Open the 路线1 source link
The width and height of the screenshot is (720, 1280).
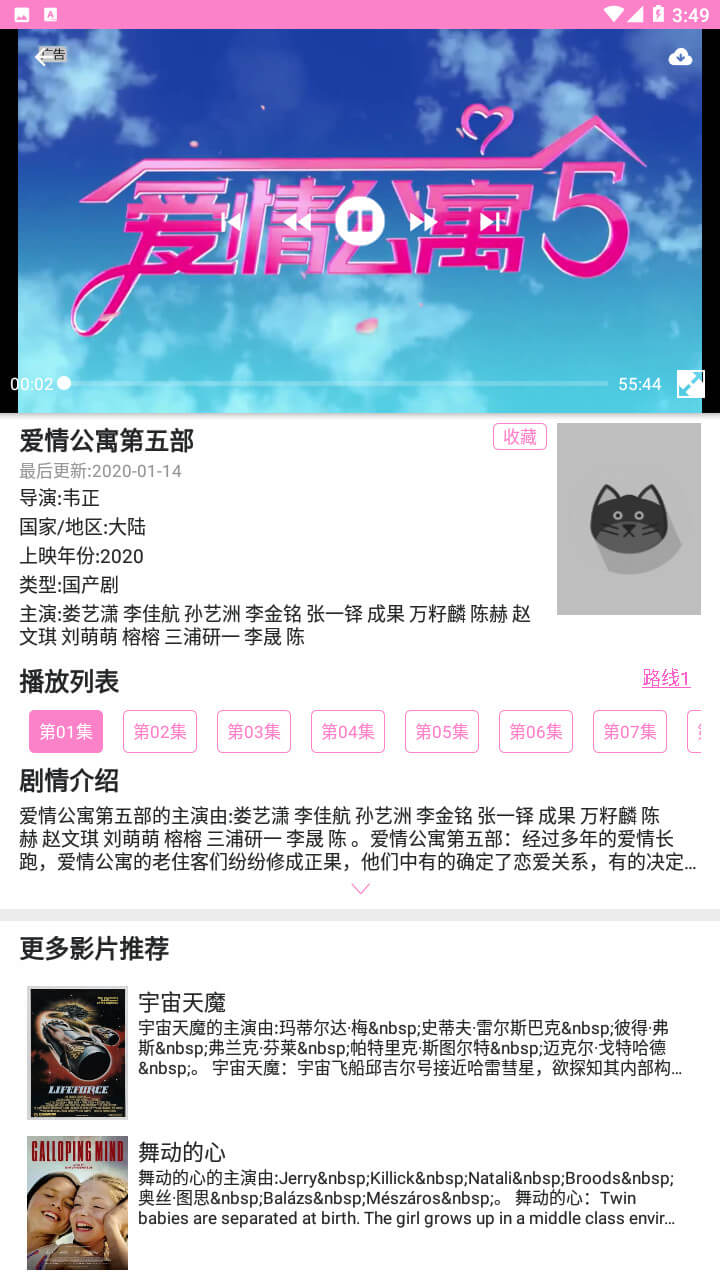(666, 678)
